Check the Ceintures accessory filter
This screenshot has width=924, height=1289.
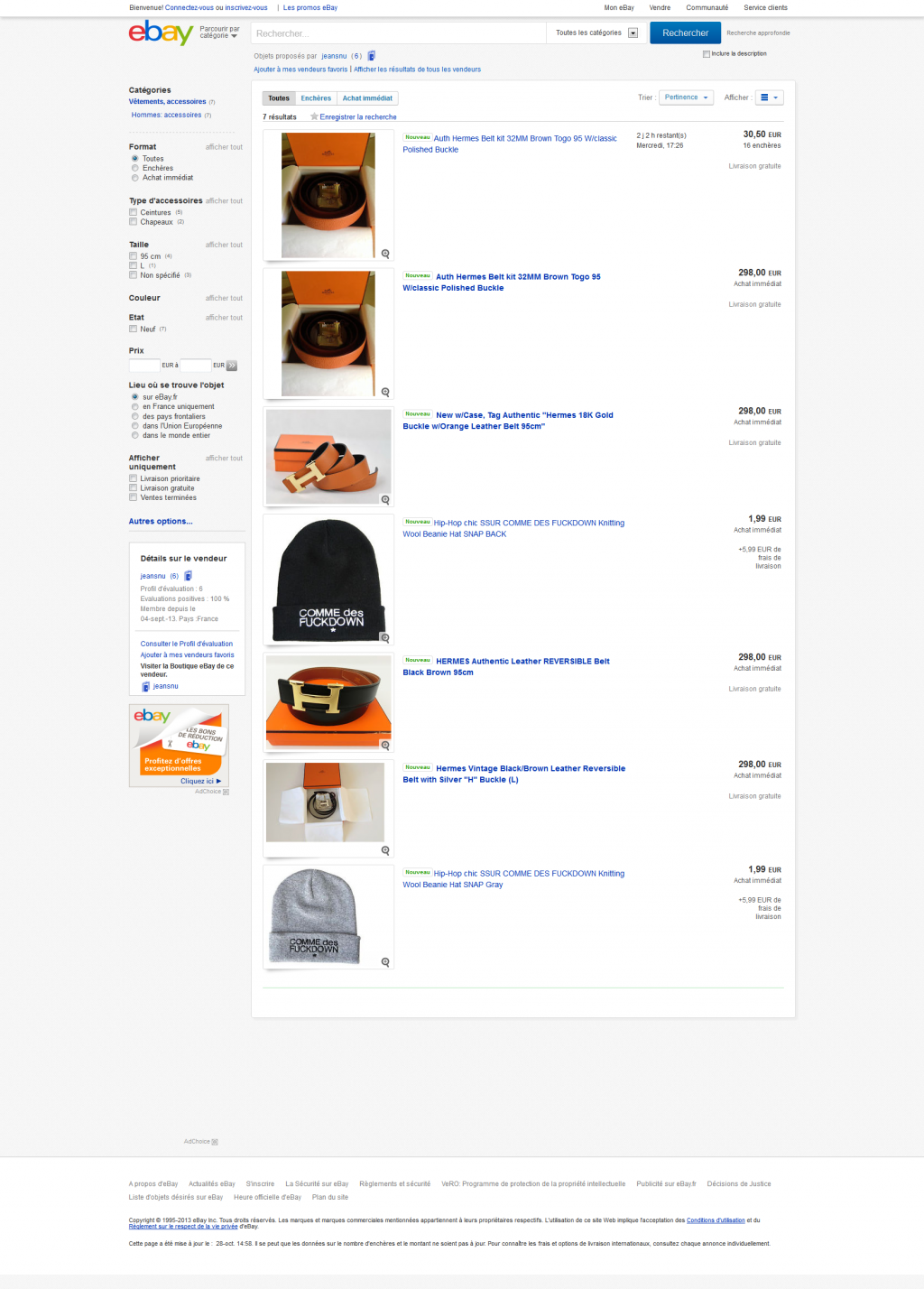tap(134, 213)
